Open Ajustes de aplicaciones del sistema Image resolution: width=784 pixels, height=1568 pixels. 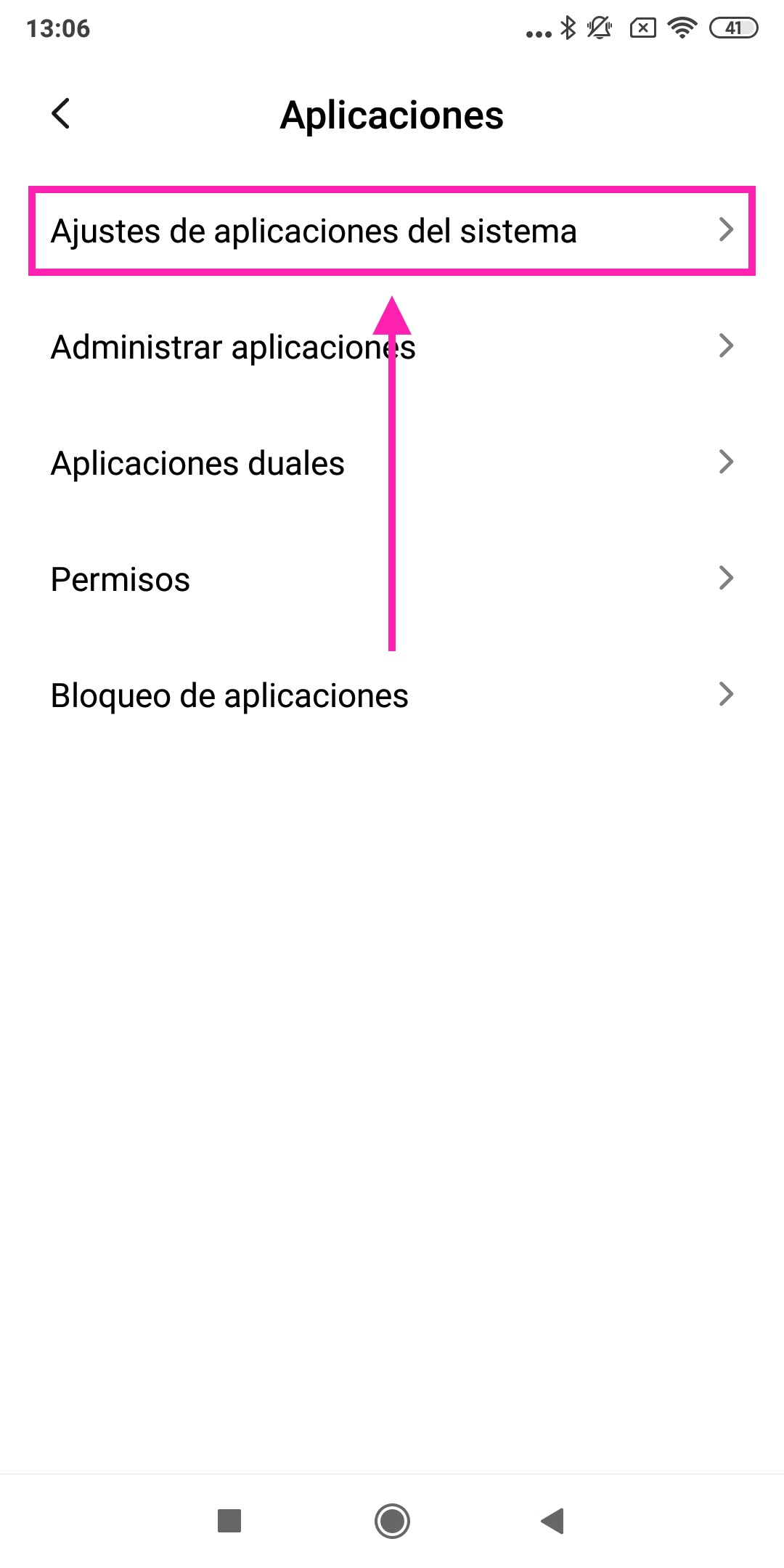pos(392,231)
